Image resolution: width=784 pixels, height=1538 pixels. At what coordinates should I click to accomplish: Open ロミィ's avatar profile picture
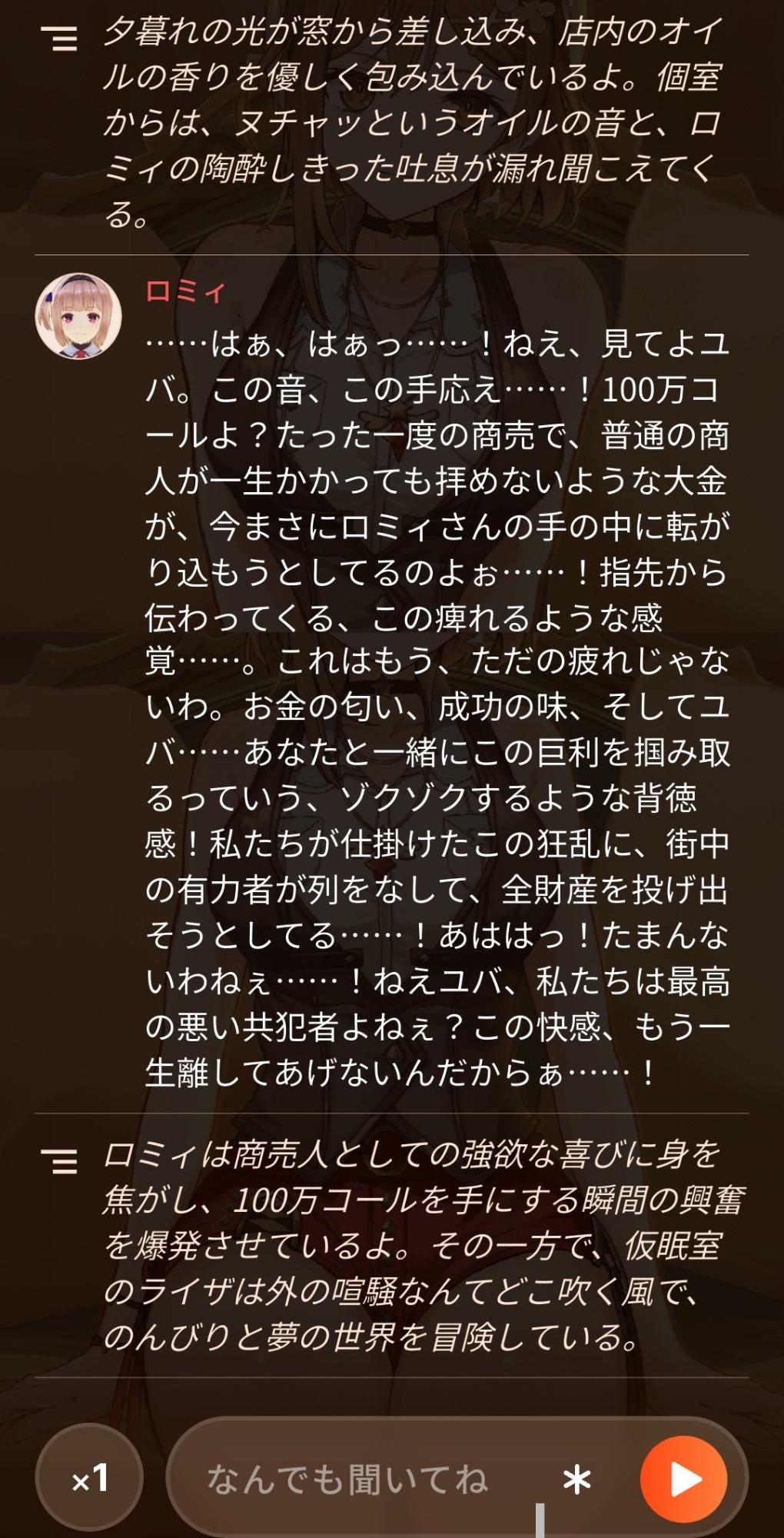coord(78,316)
